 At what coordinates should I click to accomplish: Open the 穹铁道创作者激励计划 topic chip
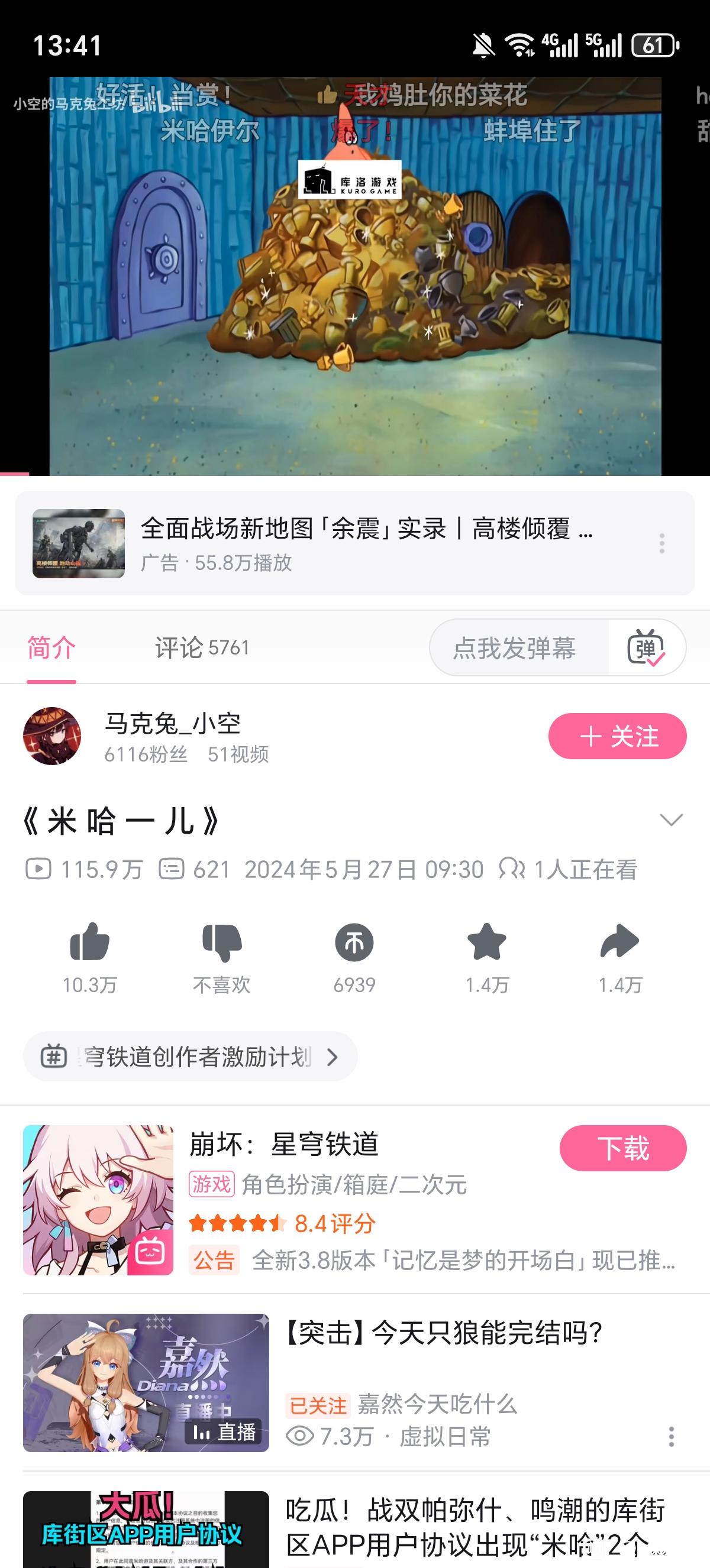[190, 1057]
